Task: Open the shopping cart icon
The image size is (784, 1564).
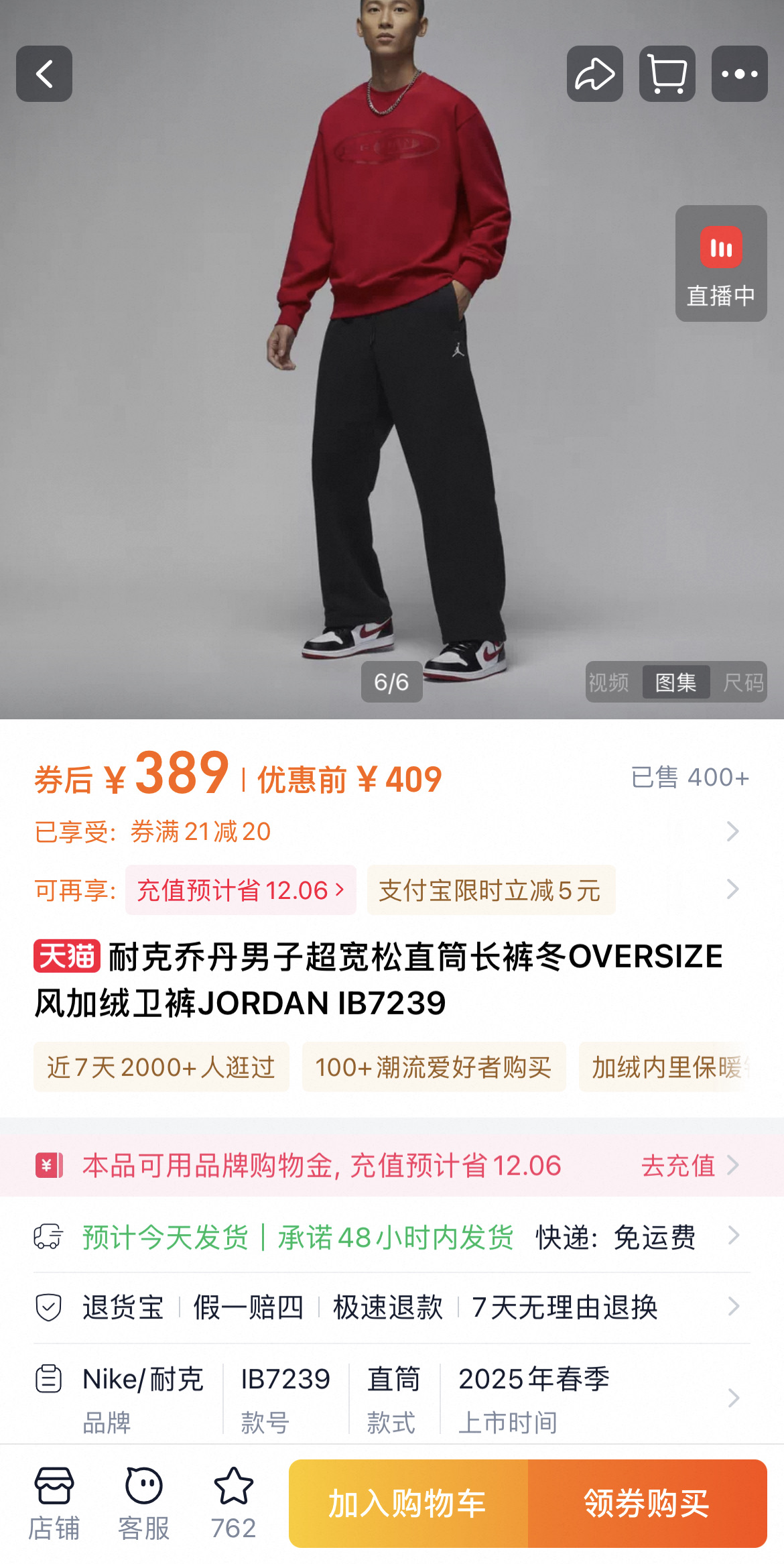Action: [x=667, y=74]
